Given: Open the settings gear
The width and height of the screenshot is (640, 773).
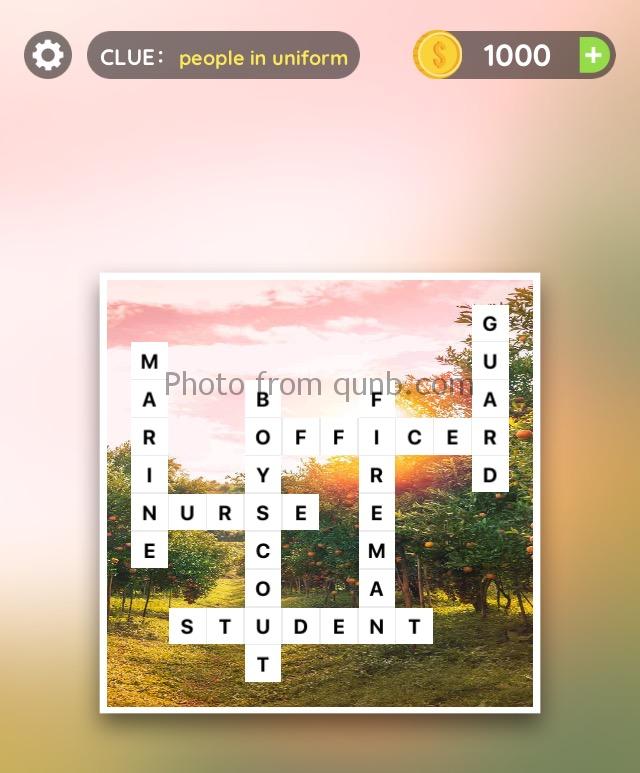Looking at the screenshot, I should click(48, 55).
